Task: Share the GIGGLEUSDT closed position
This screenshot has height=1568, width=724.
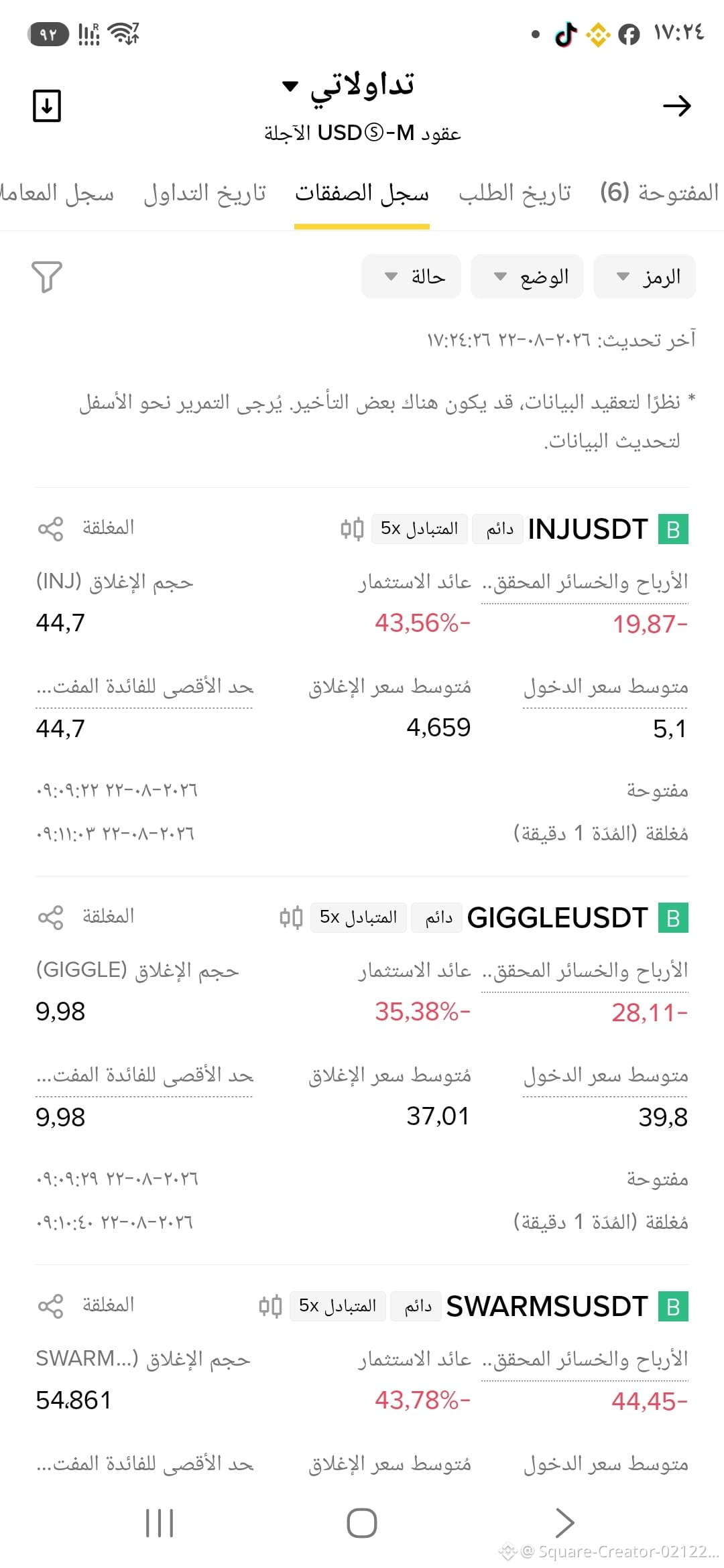Action: [50, 917]
